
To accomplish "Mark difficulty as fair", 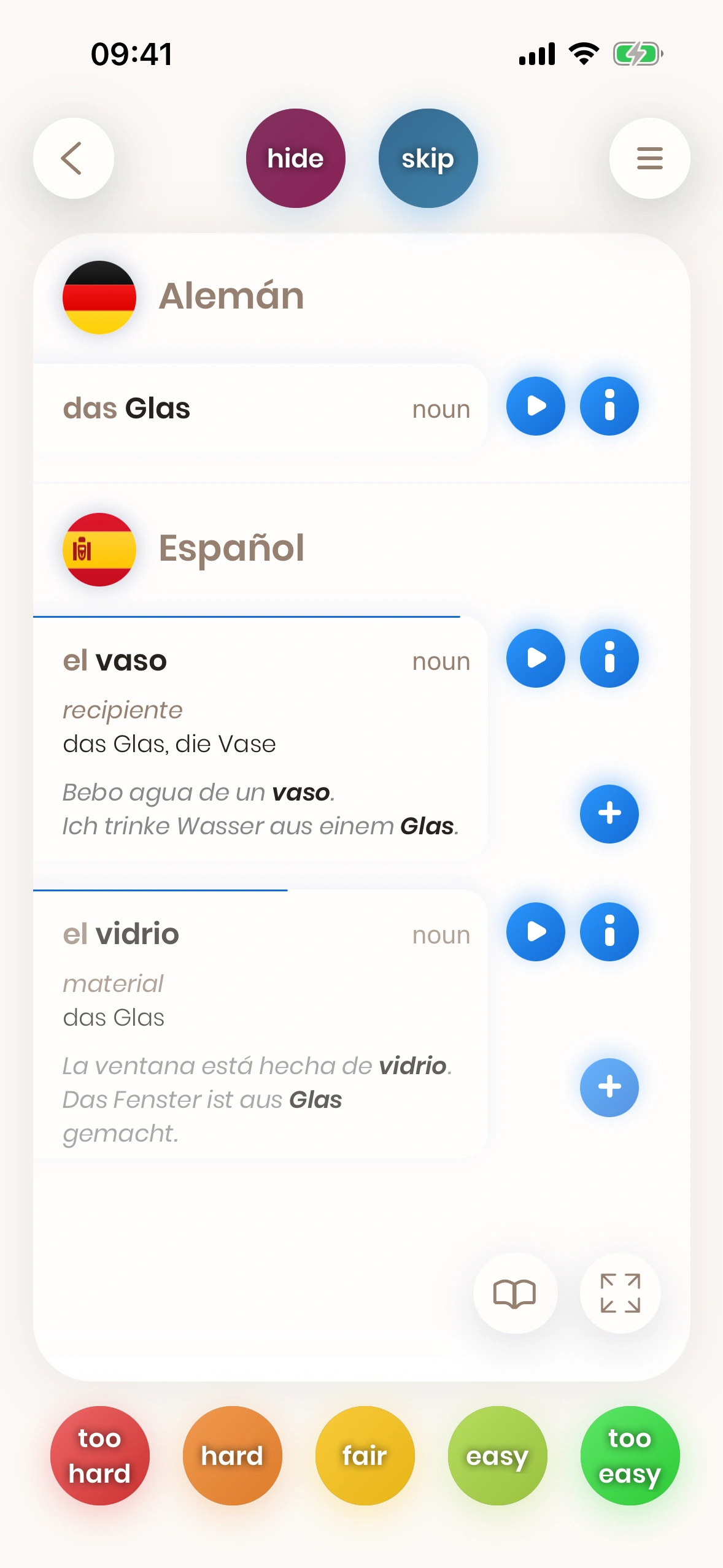I will click(x=365, y=1455).
